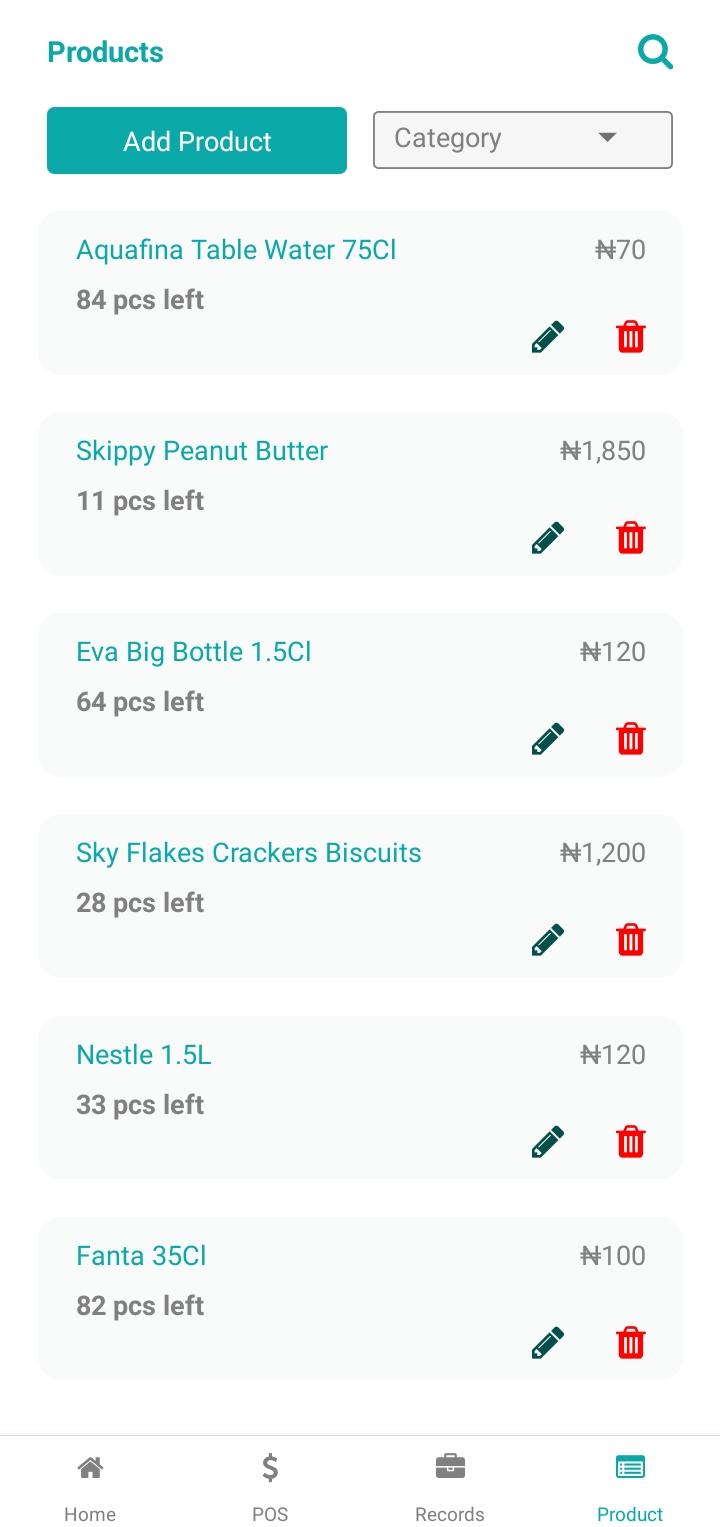Edit Skippy Peanut Butter product
This screenshot has width=720, height=1527.
click(x=548, y=538)
